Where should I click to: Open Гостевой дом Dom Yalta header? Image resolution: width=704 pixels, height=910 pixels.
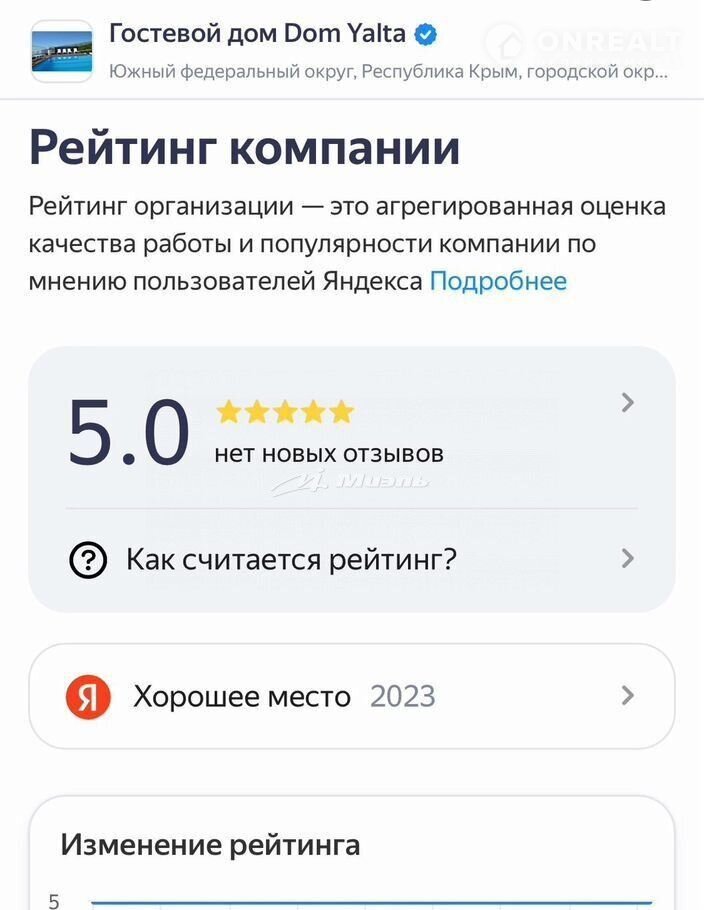[x=257, y=34]
